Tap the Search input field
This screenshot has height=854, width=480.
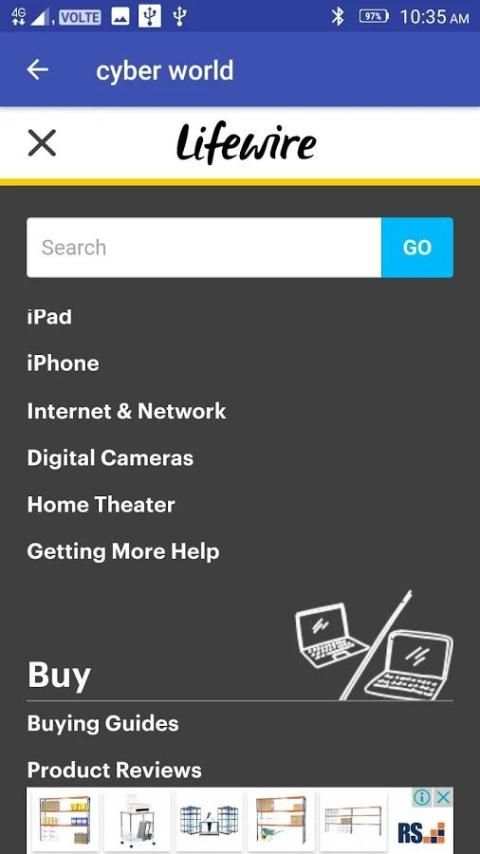(x=204, y=247)
